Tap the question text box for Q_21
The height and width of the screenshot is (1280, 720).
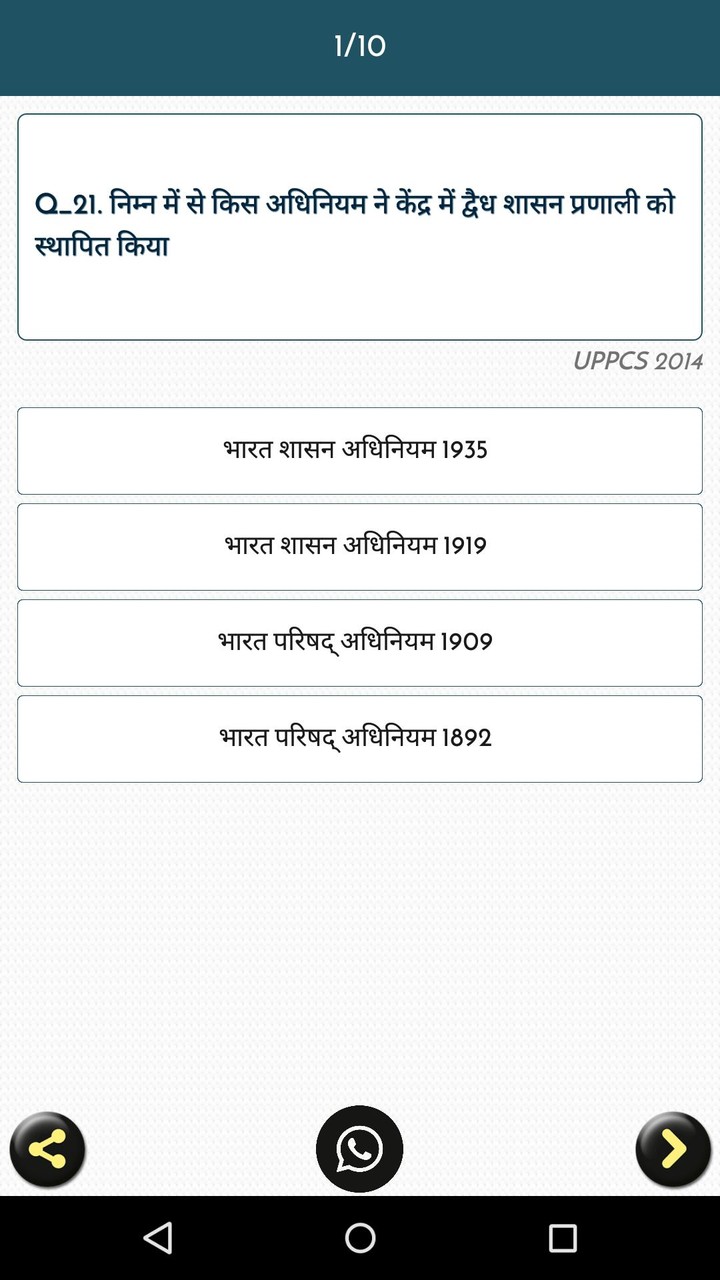pyautogui.click(x=359, y=225)
